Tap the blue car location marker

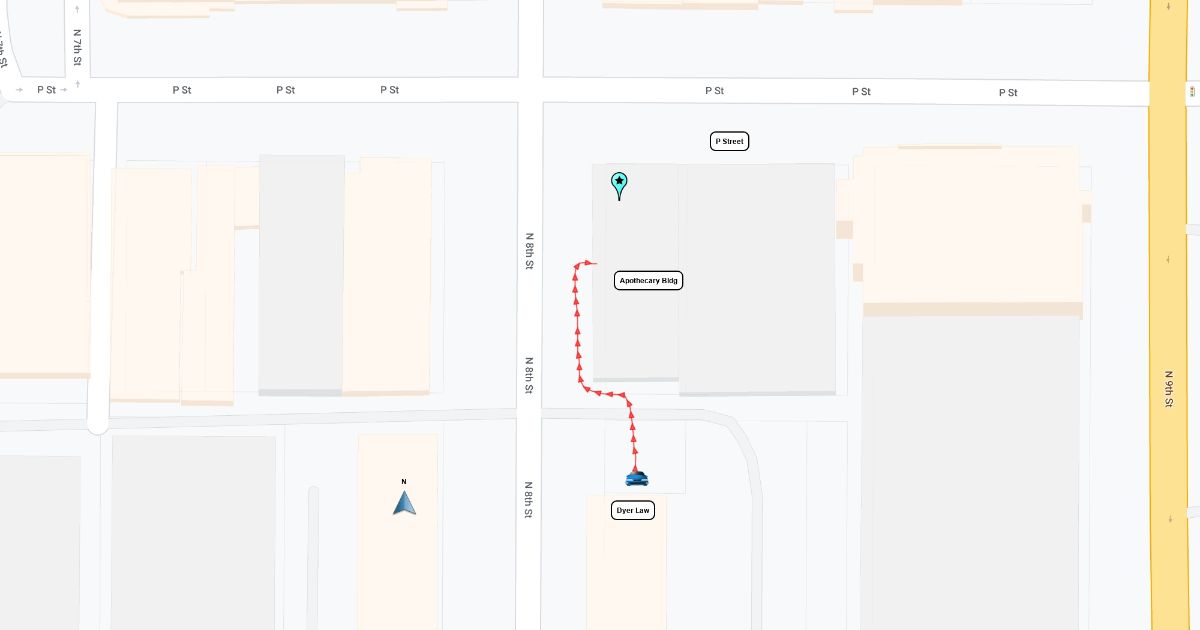[637, 478]
